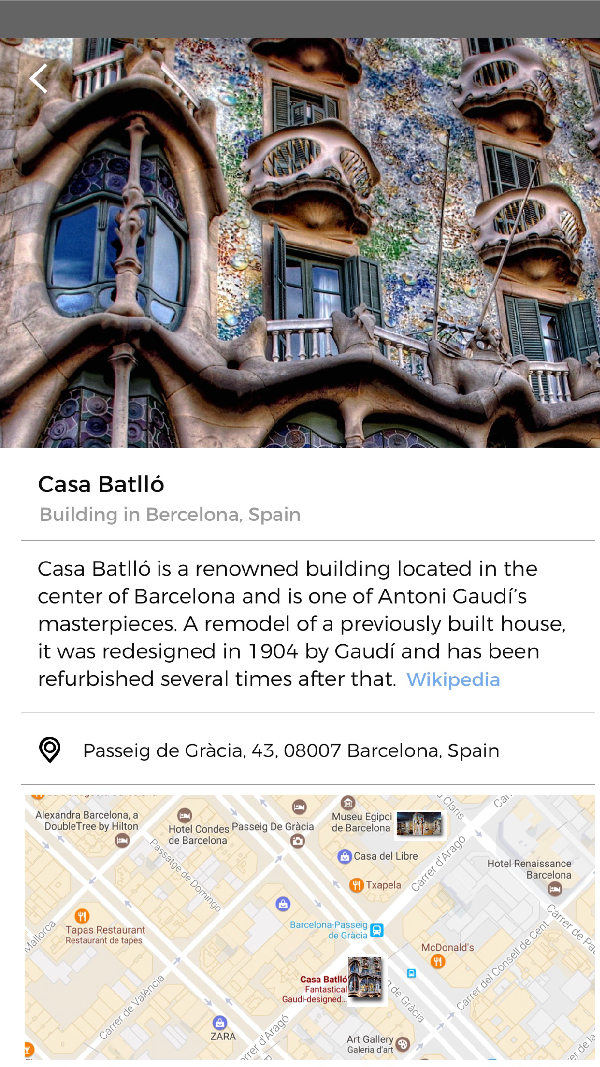Go back using the top-left arrow

coord(38,79)
